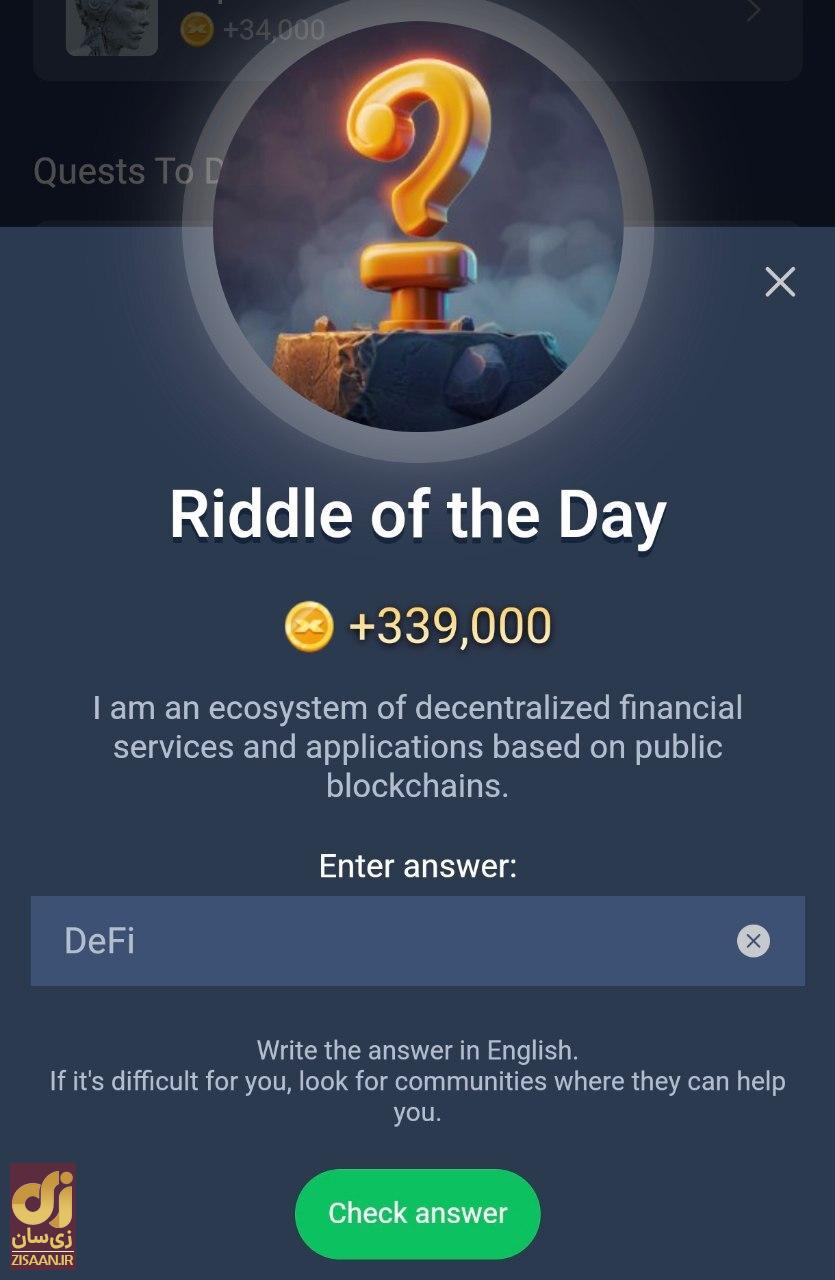Click the Write the answer in English hint

(x=417, y=1050)
